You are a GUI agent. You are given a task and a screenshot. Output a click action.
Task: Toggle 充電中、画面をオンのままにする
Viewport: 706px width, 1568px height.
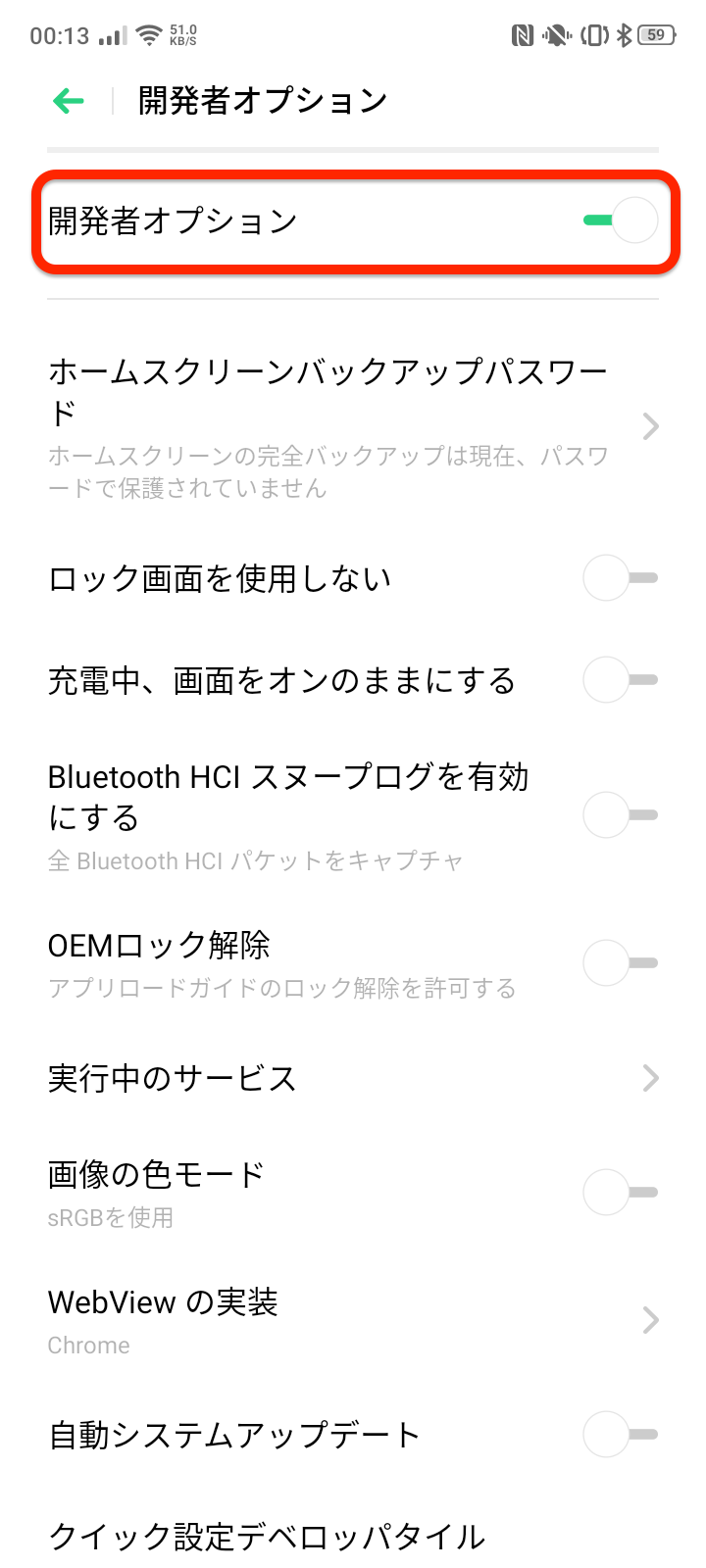pyautogui.click(x=620, y=680)
